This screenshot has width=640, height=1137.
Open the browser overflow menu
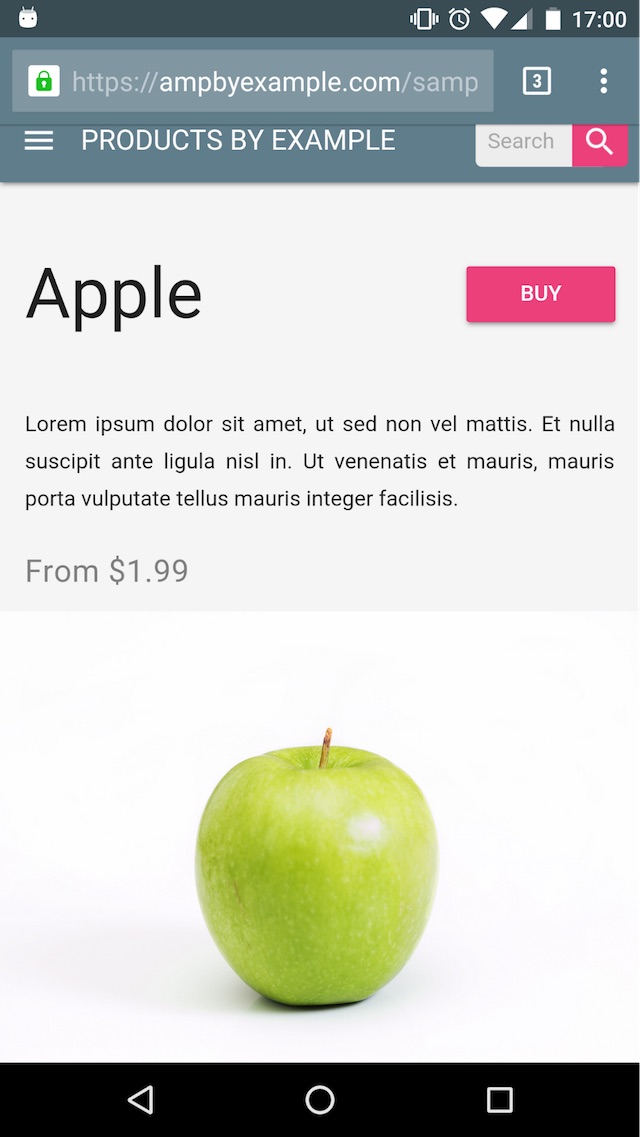pyautogui.click(x=603, y=81)
